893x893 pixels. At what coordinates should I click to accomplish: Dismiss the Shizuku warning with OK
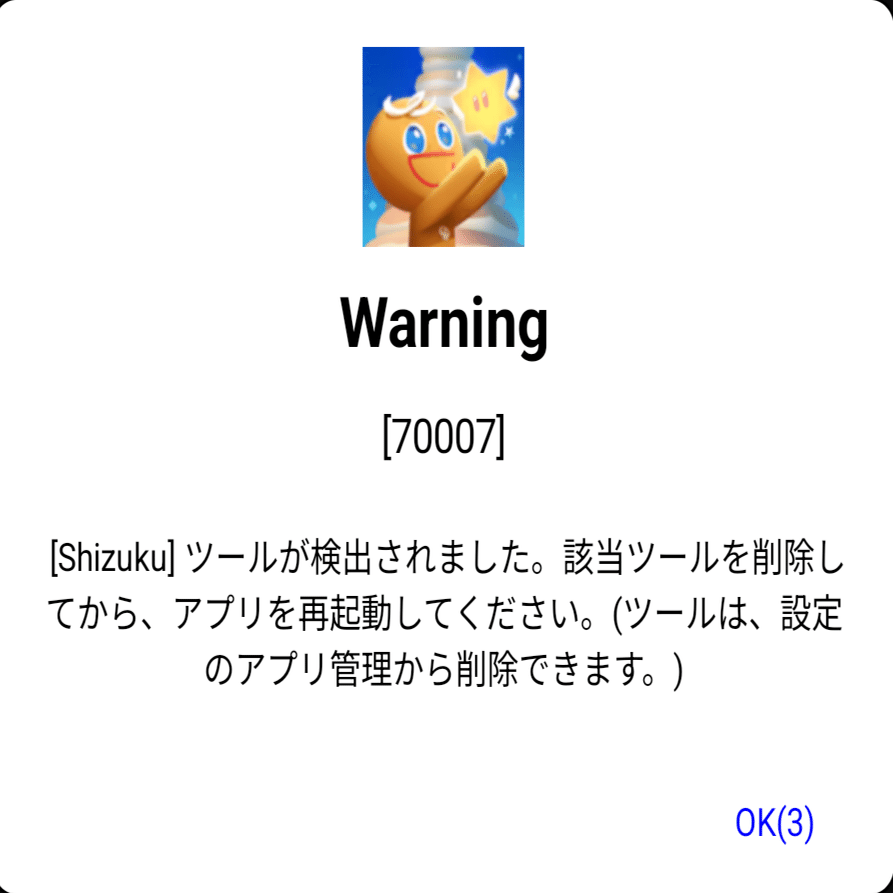(x=774, y=822)
